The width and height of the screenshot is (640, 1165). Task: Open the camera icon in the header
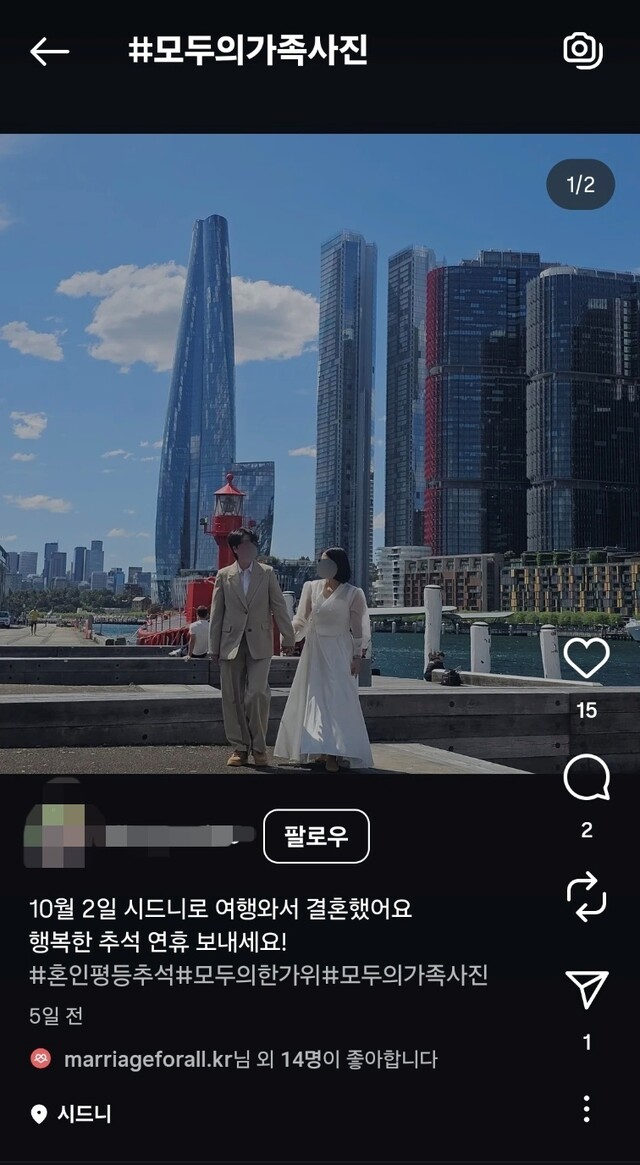pyautogui.click(x=582, y=50)
